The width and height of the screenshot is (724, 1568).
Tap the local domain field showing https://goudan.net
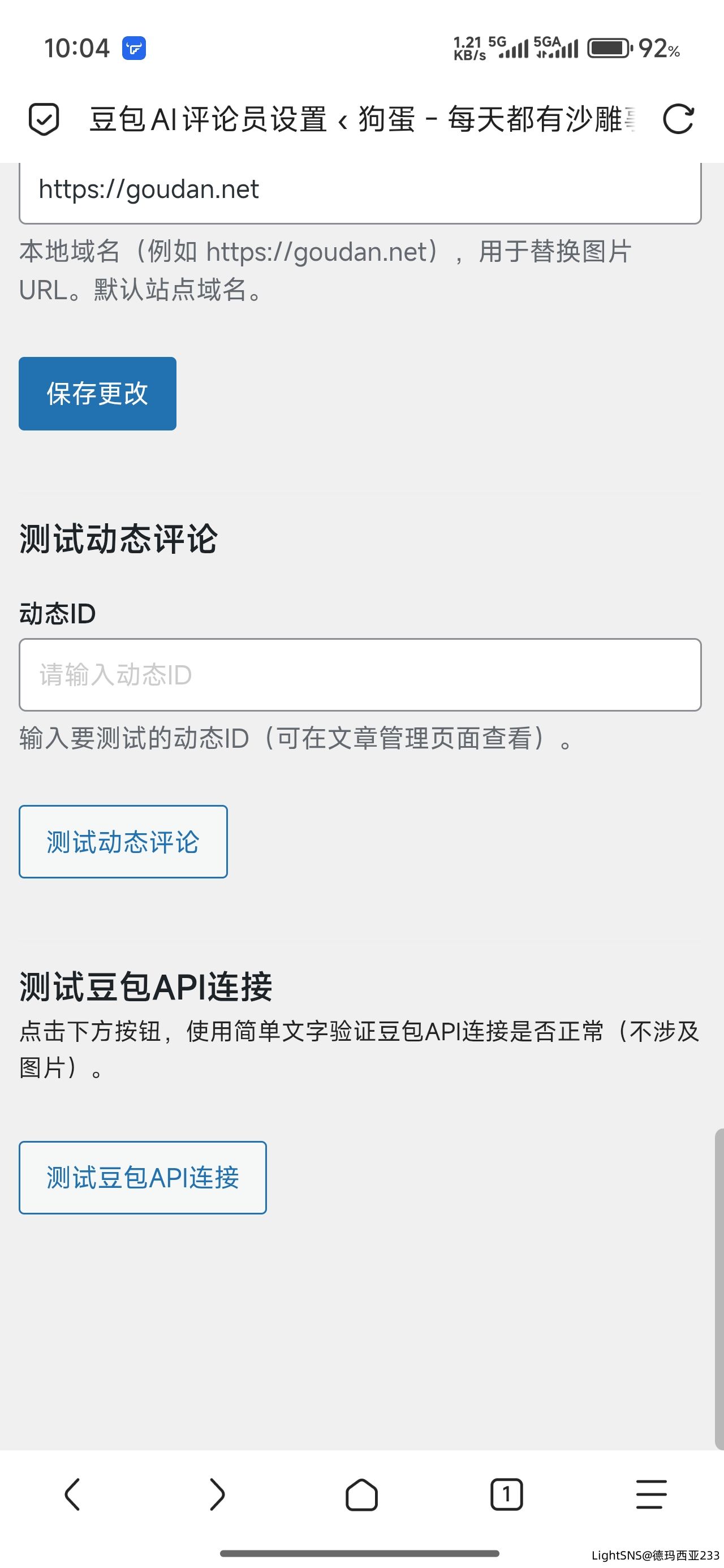click(359, 191)
